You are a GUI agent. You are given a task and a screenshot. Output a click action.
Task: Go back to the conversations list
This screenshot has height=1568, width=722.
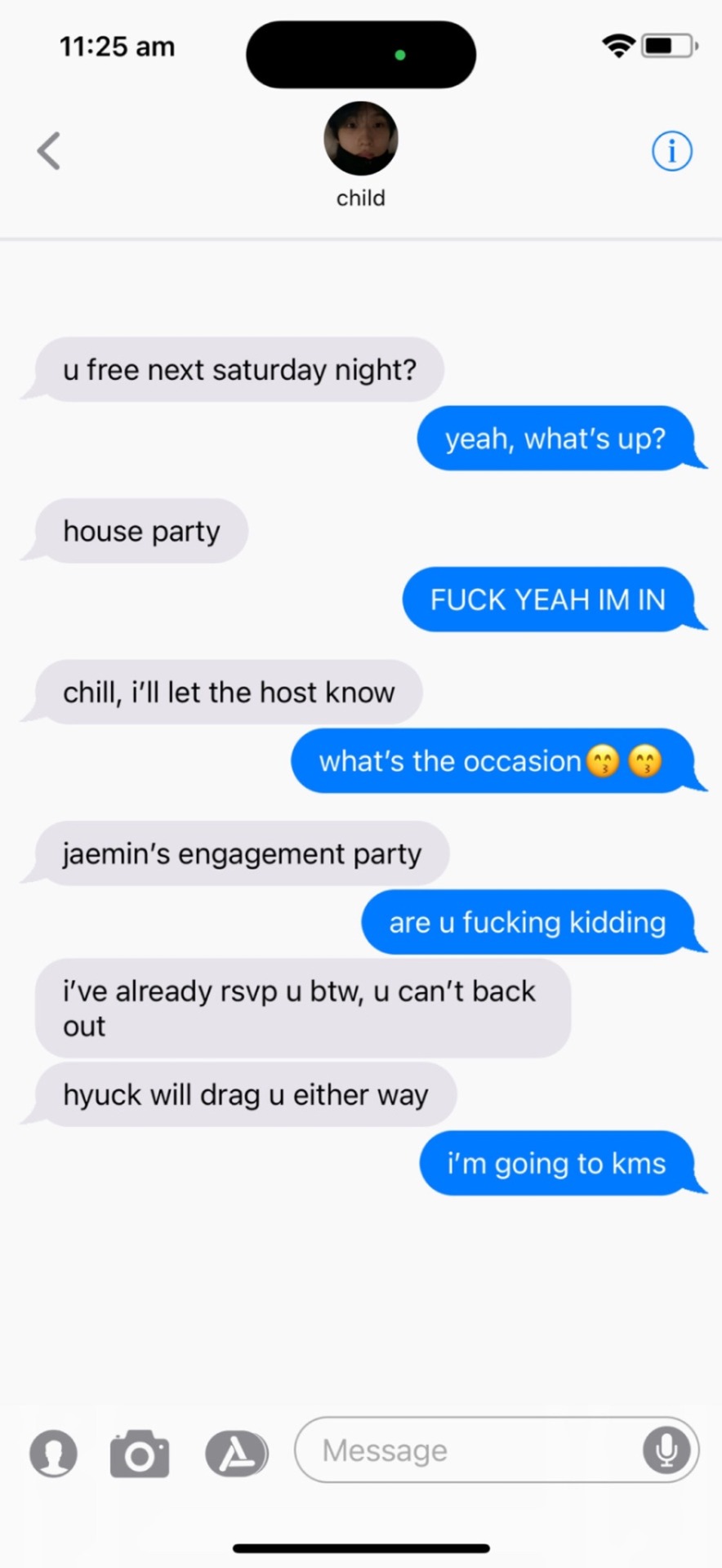pyautogui.click(x=49, y=151)
